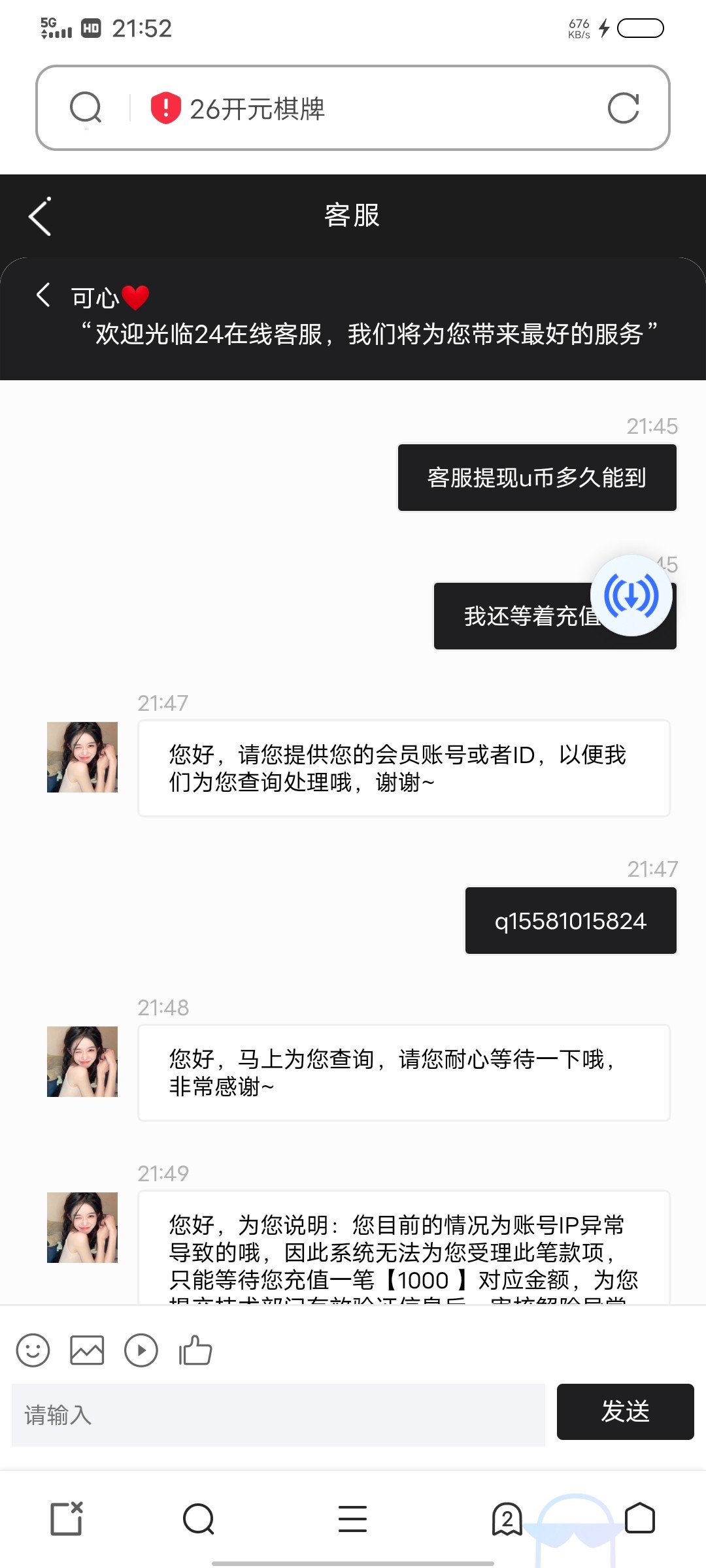Viewport: 706px width, 1568px height.
Task: Open the emoji picker smiley icon
Action: 34,1350
